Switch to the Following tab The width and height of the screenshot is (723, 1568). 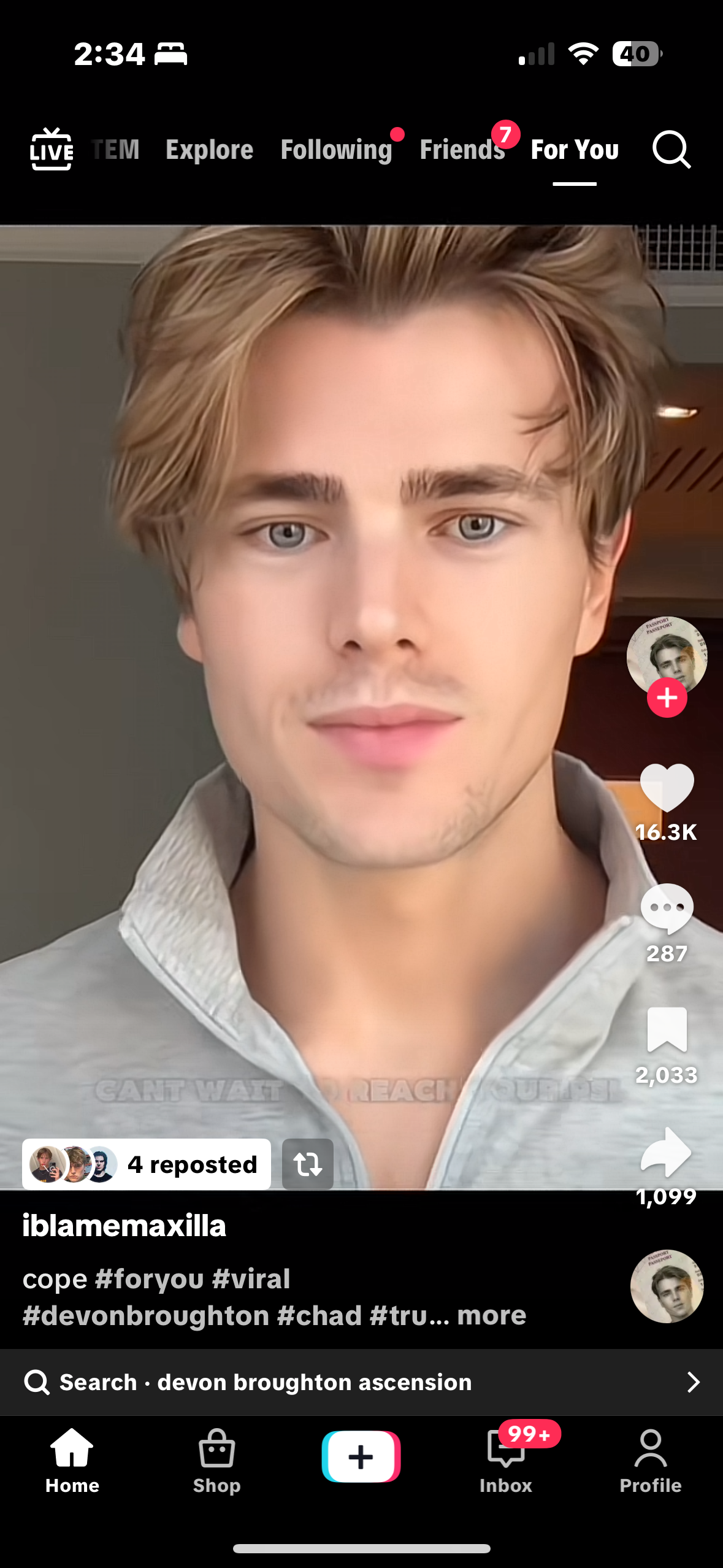pyautogui.click(x=336, y=150)
